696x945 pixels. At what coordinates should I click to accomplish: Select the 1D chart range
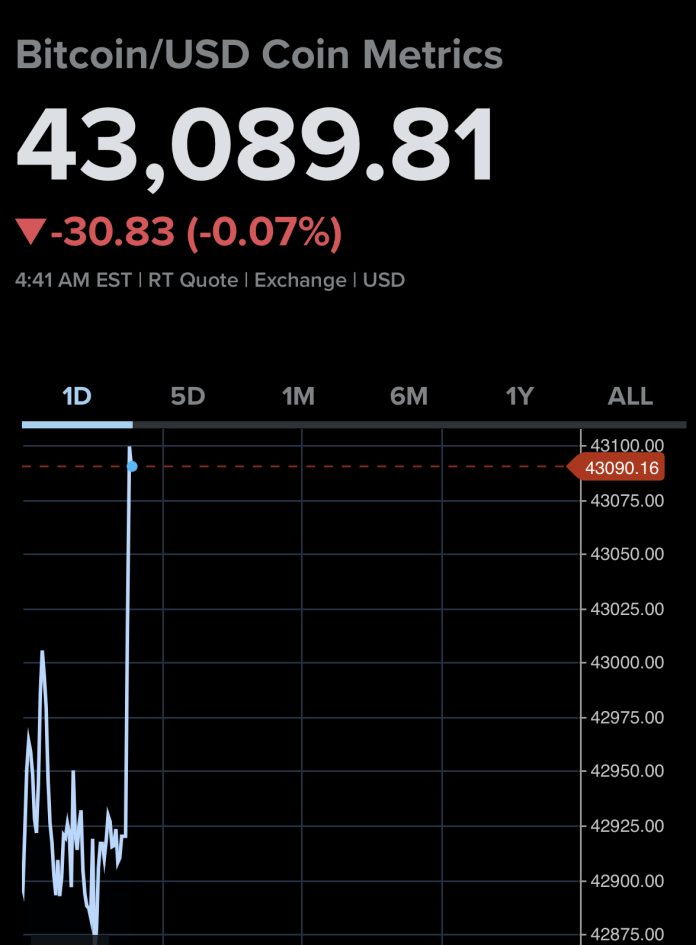[77, 397]
